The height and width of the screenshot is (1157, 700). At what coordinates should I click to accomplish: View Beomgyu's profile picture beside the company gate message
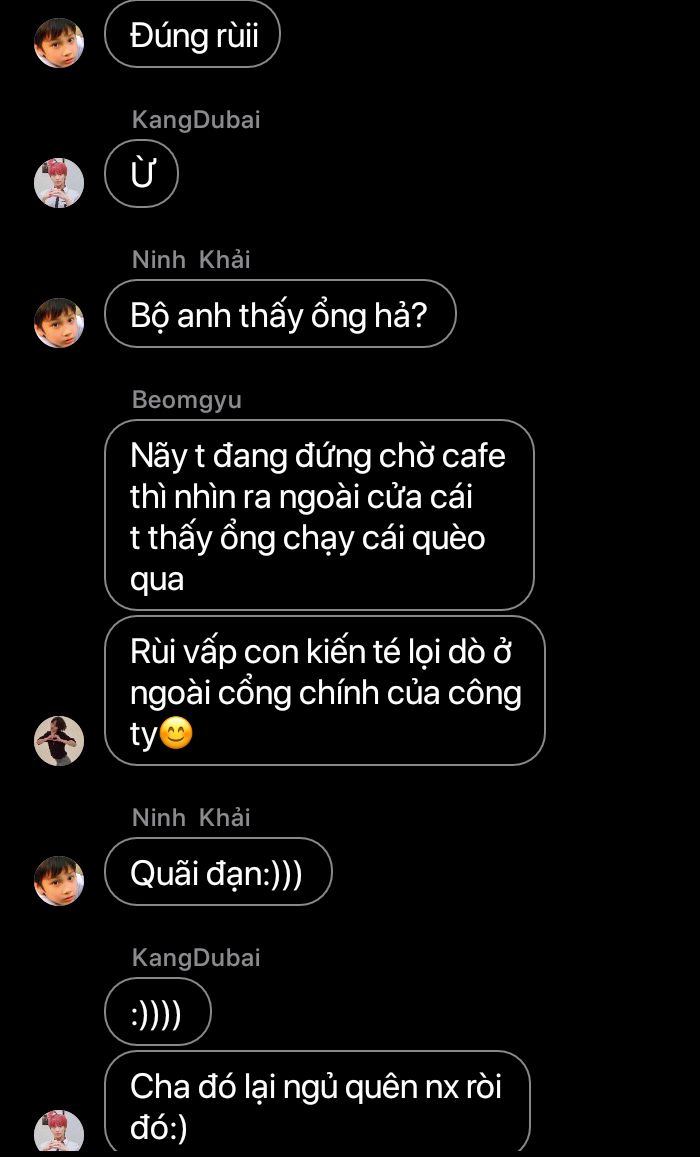(59, 740)
